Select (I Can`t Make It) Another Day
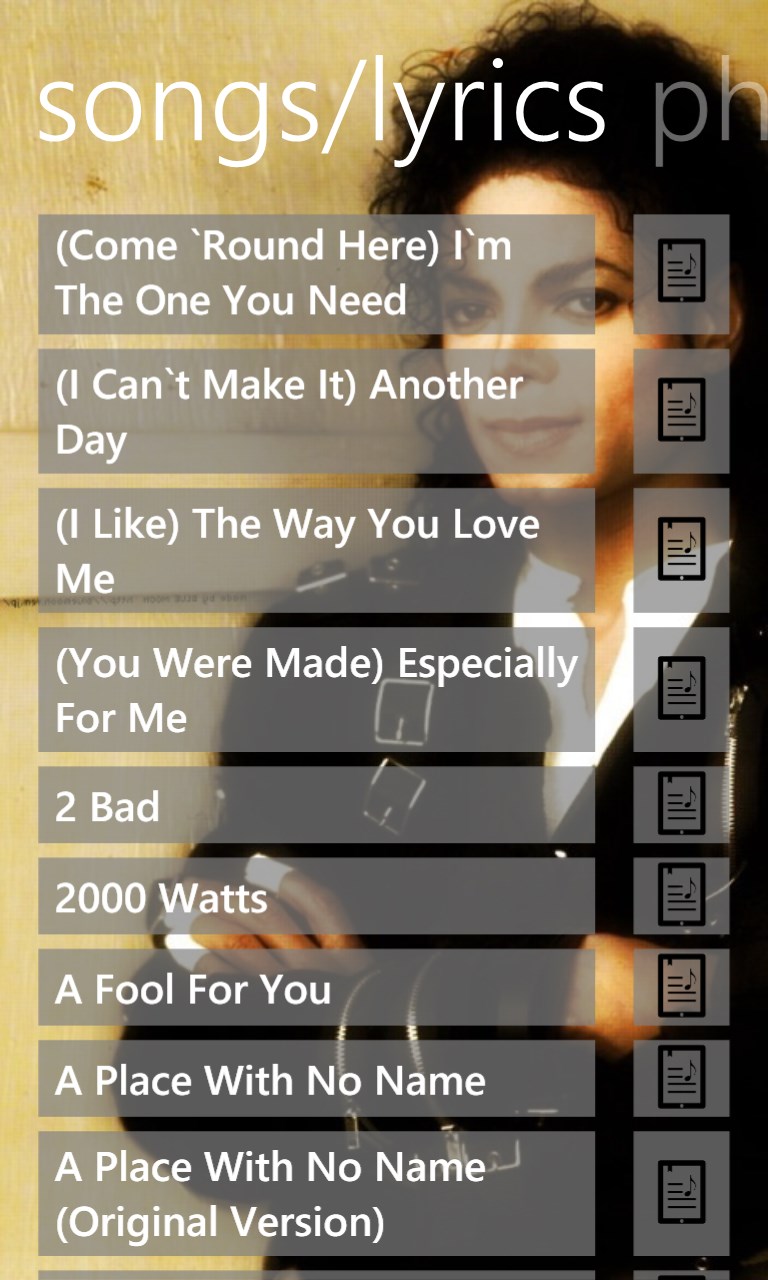The width and height of the screenshot is (768, 1280). 316,411
